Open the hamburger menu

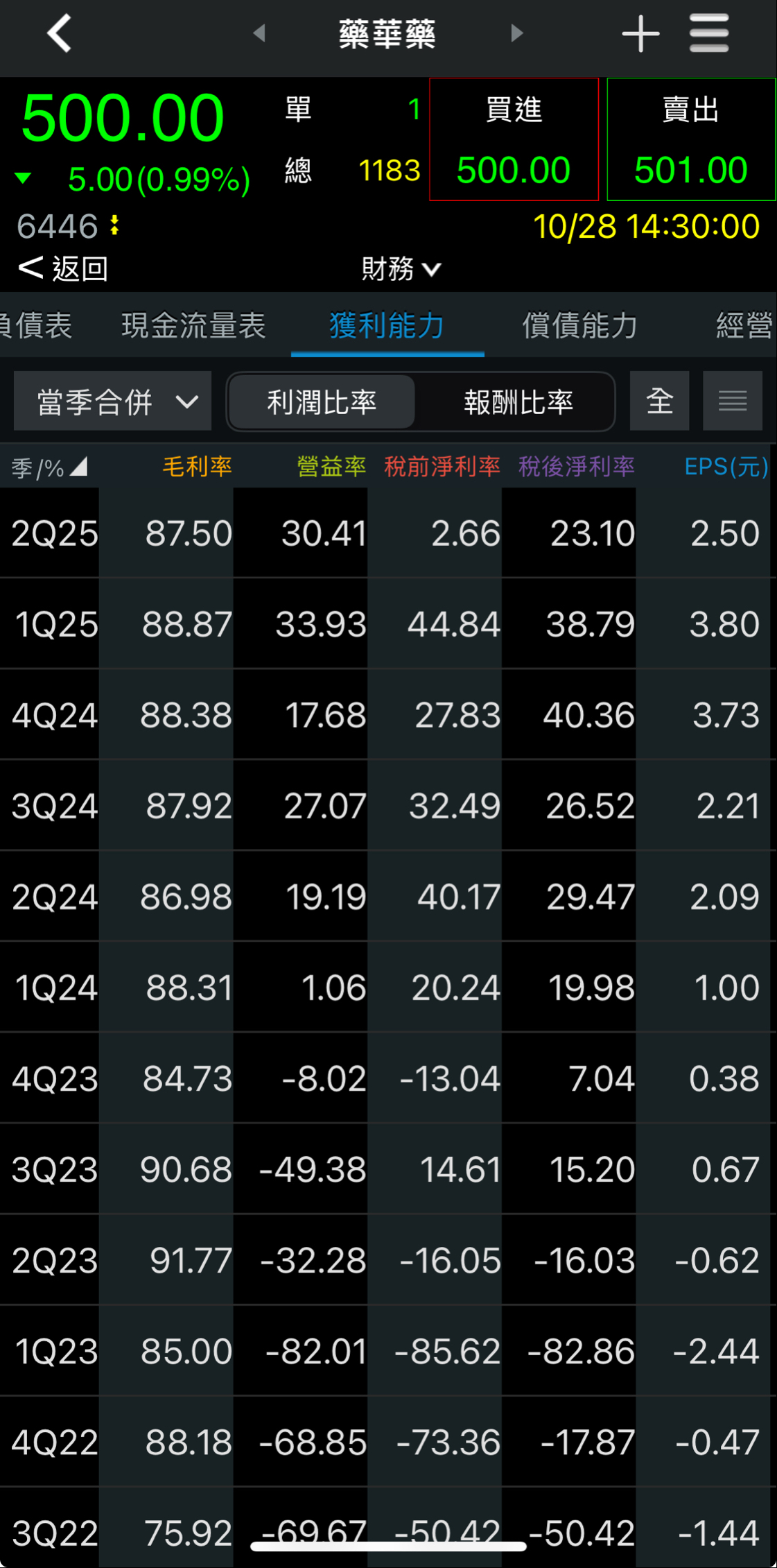(709, 33)
